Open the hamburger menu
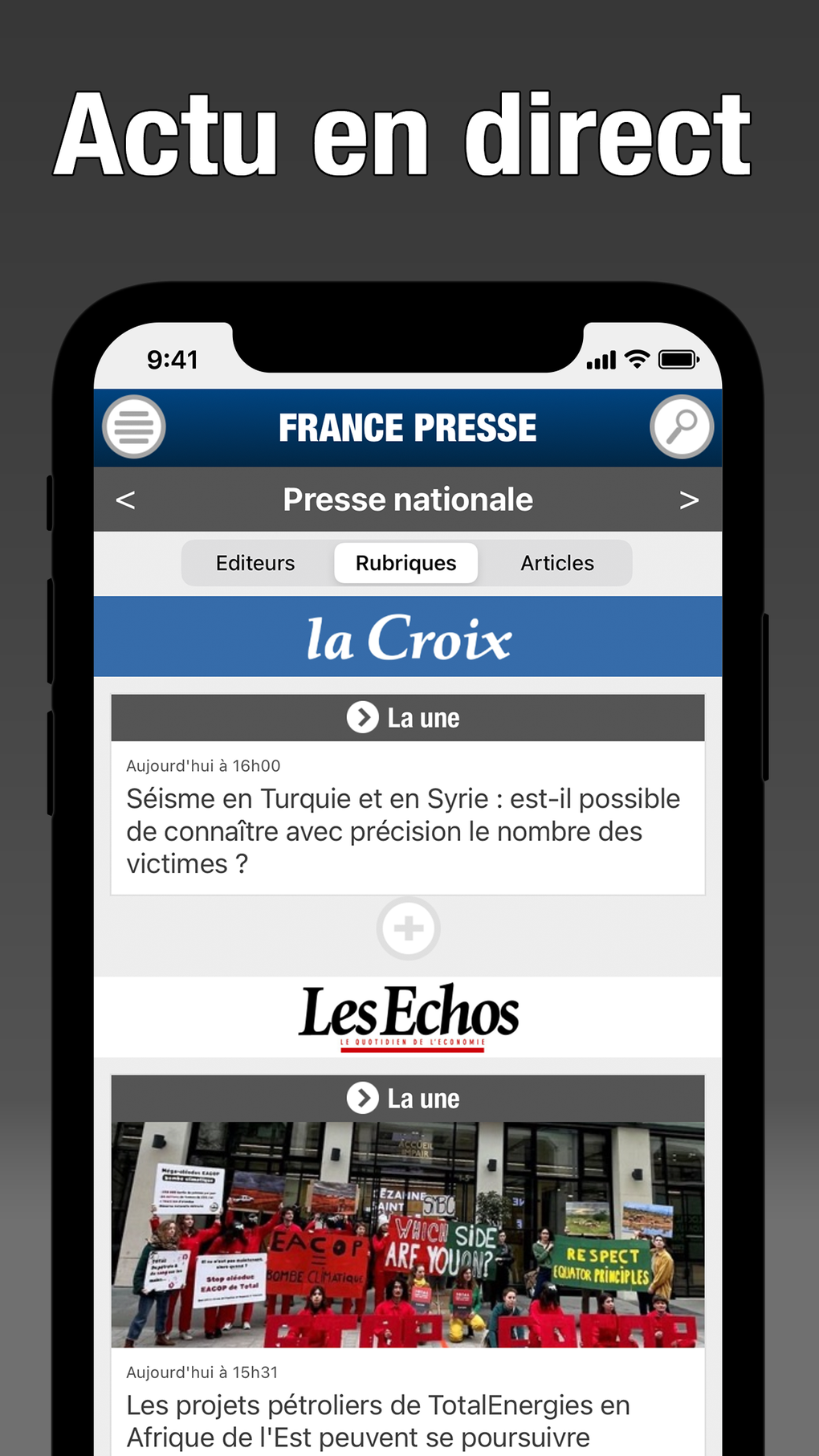The width and height of the screenshot is (819, 1456). (132, 428)
